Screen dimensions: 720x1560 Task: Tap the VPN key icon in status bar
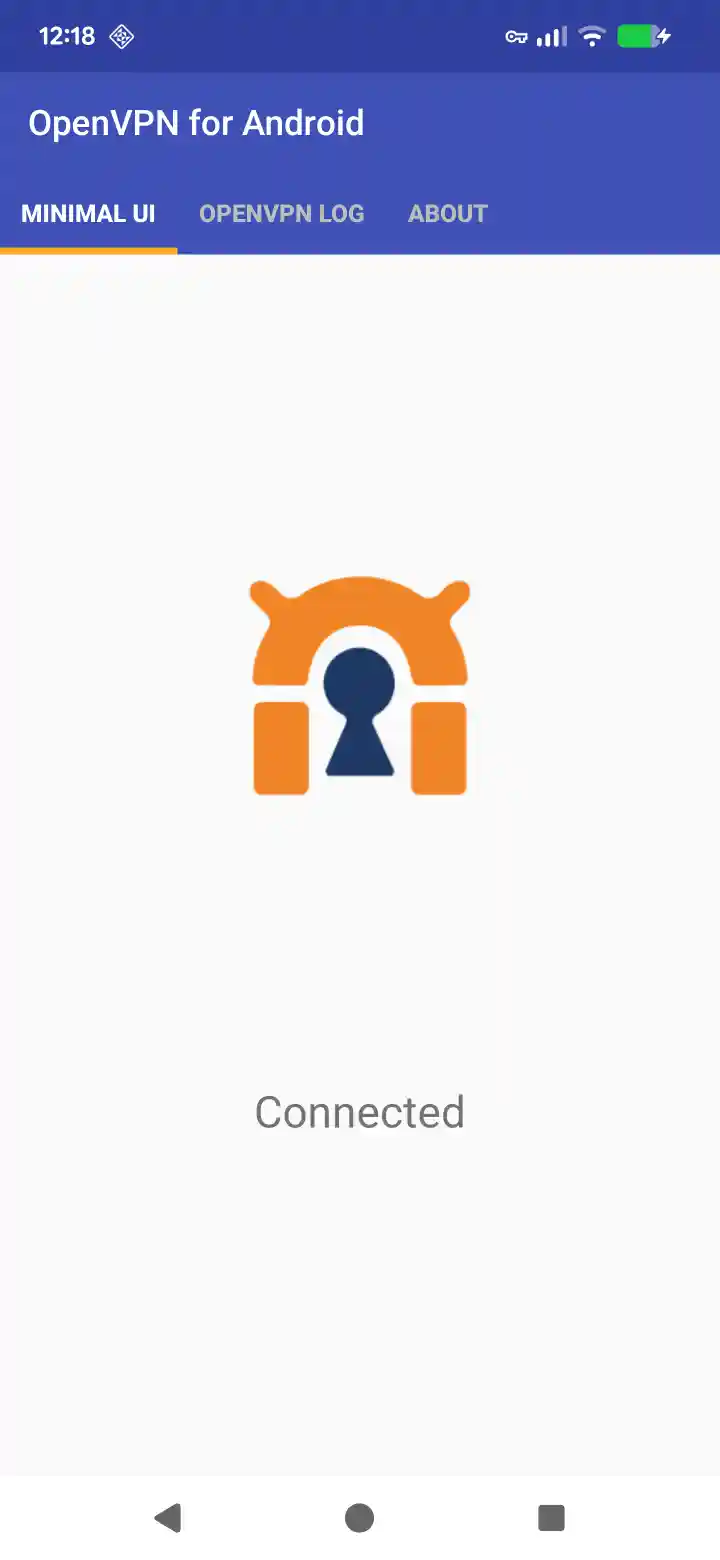click(x=516, y=36)
